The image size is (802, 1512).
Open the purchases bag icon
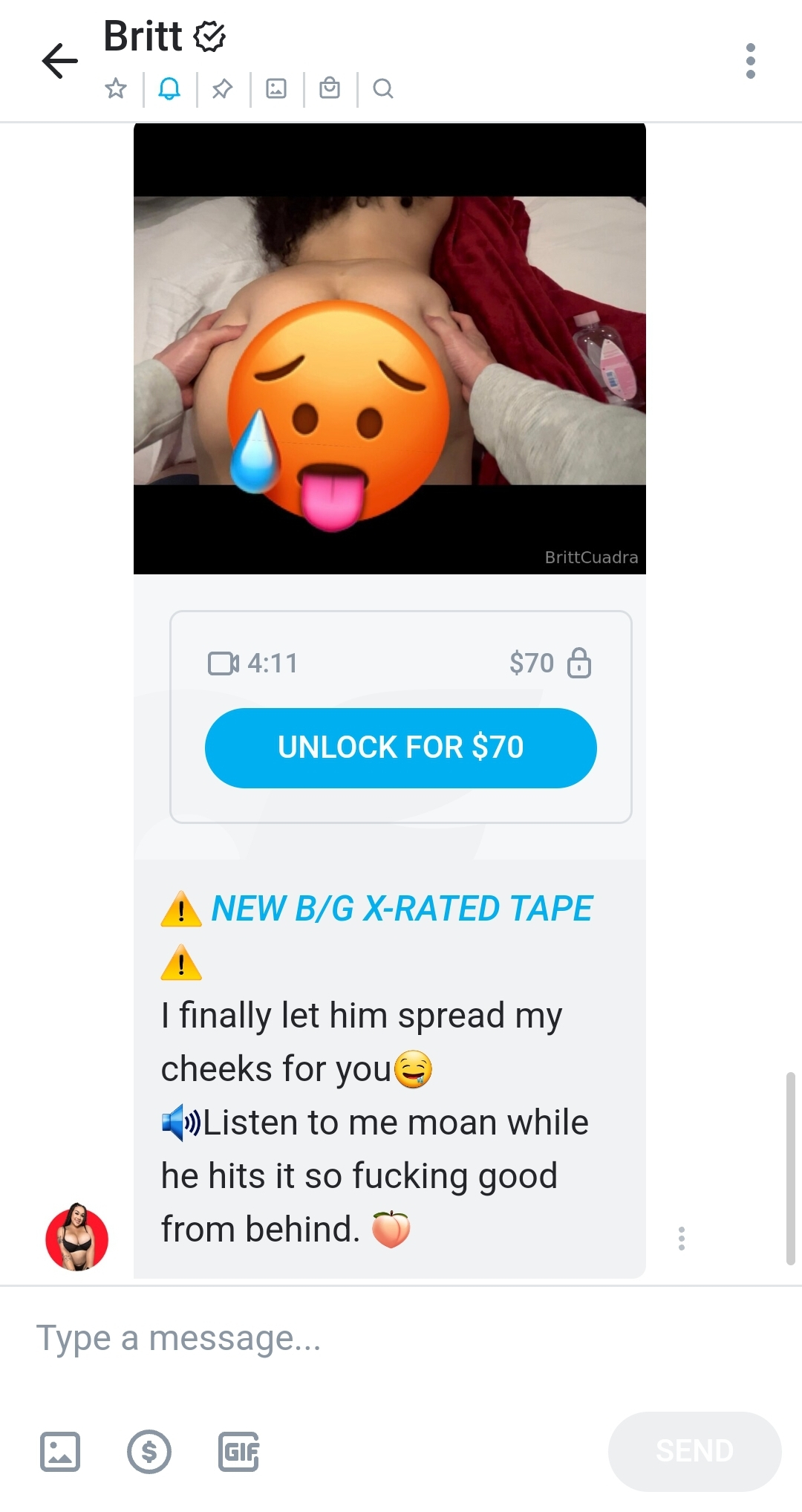[330, 88]
